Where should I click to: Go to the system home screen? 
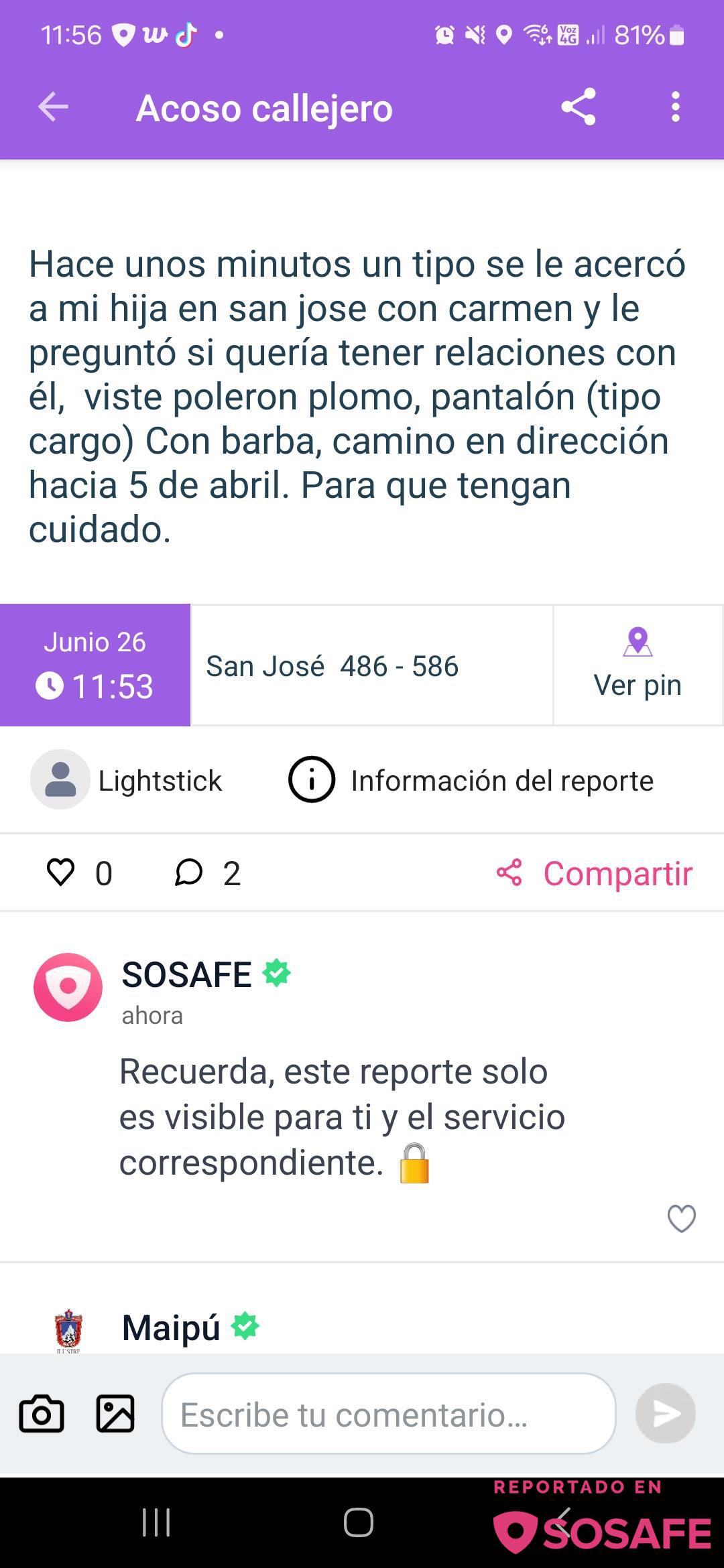click(359, 1522)
